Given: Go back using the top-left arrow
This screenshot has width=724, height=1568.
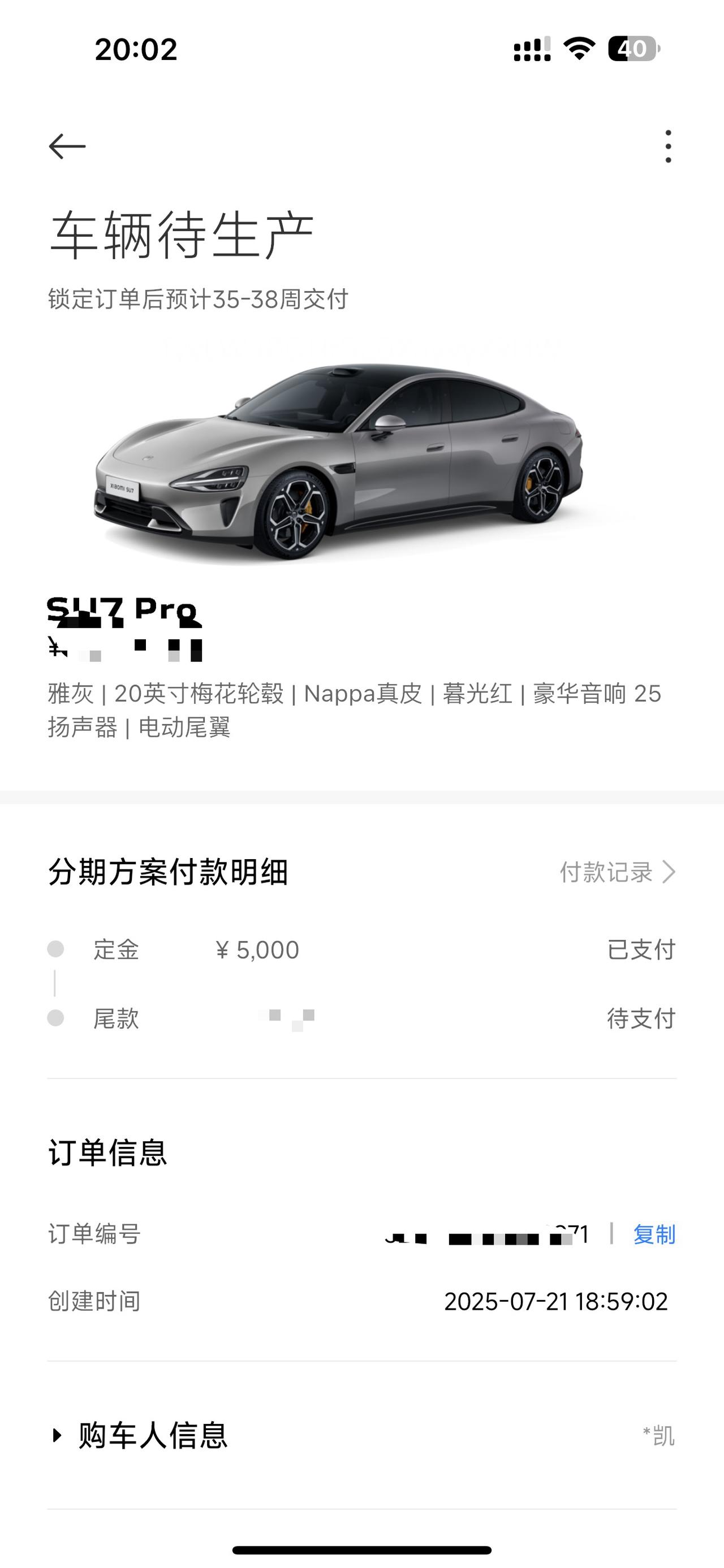Looking at the screenshot, I should coord(67,147).
